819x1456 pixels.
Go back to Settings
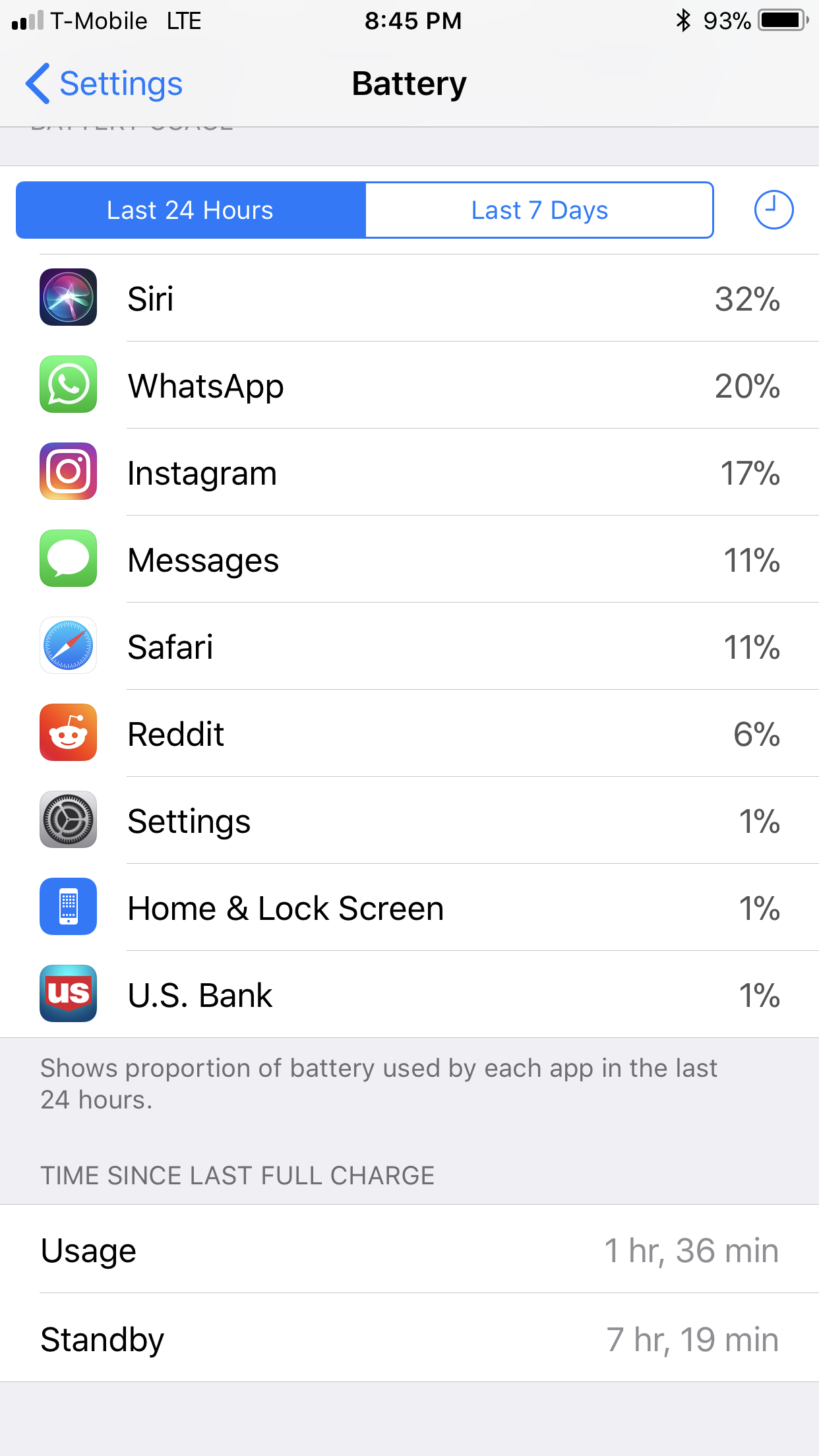click(x=104, y=84)
